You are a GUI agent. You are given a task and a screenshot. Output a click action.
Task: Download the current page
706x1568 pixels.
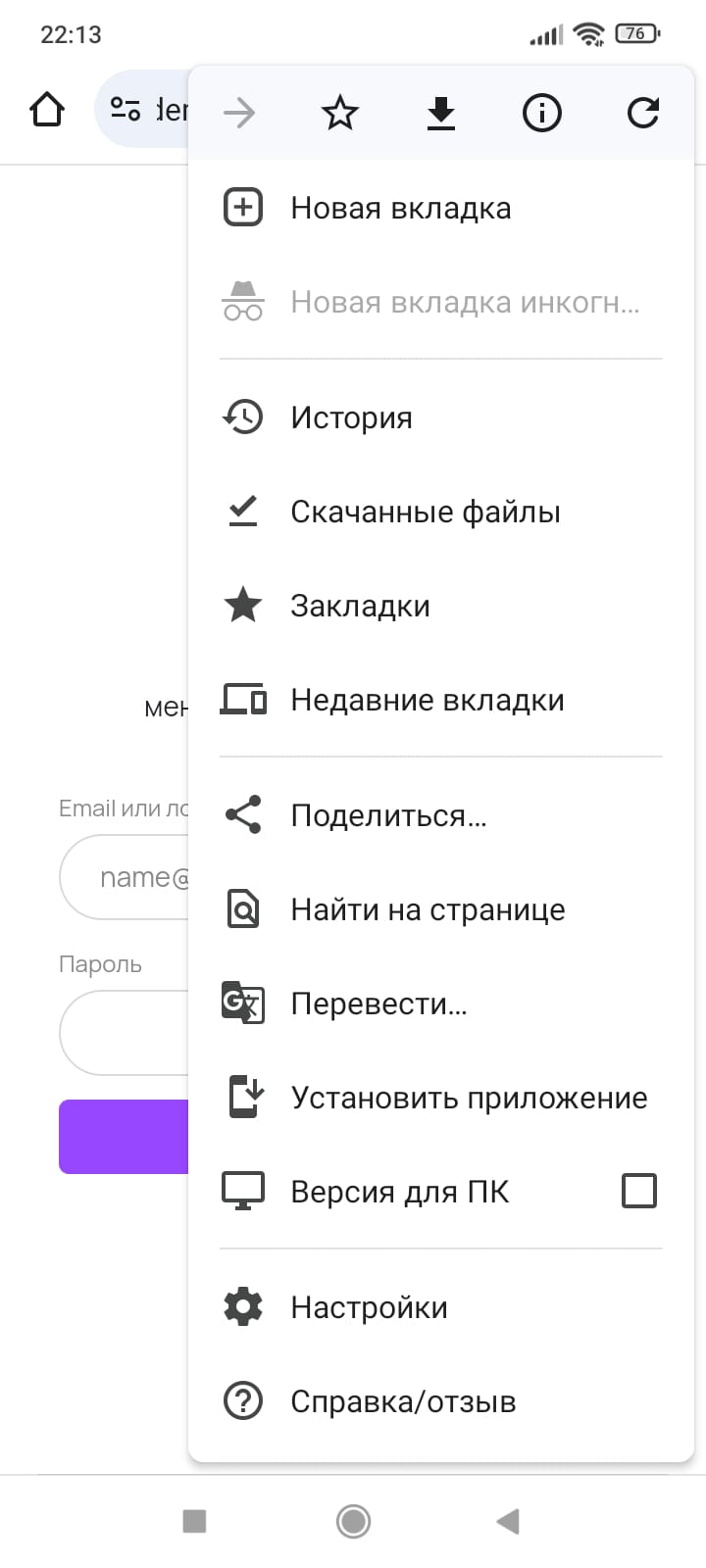tap(441, 114)
